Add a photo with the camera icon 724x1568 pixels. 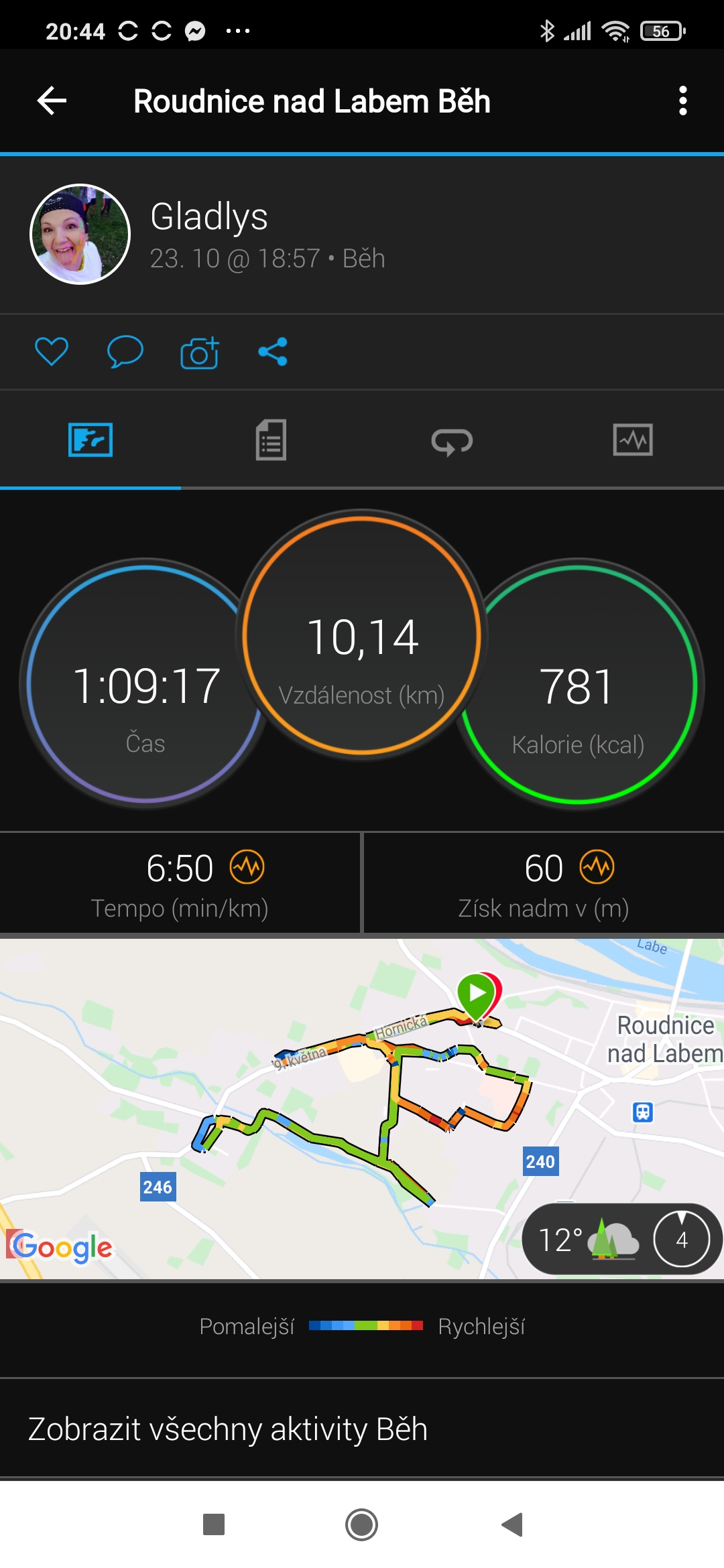(200, 352)
